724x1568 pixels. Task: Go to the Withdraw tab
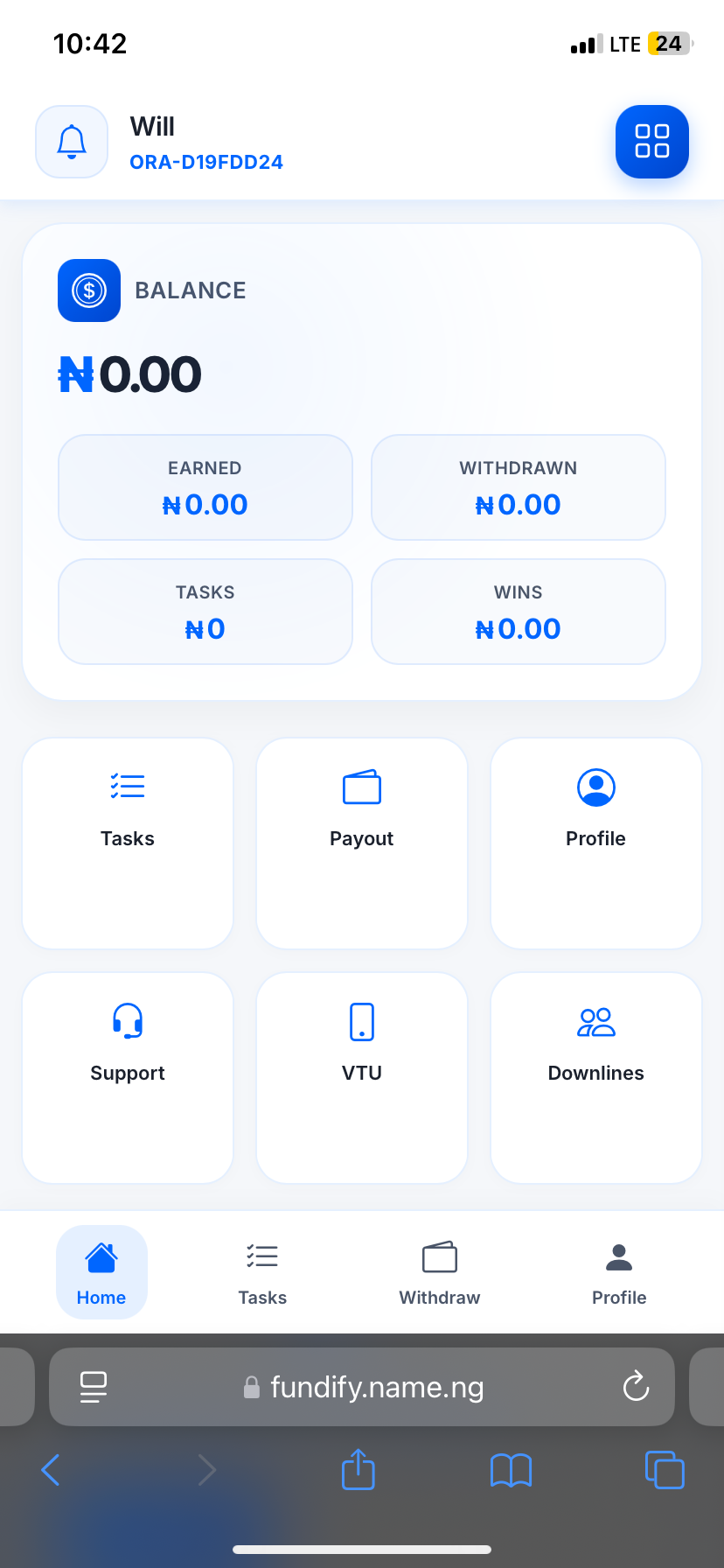click(x=440, y=1272)
